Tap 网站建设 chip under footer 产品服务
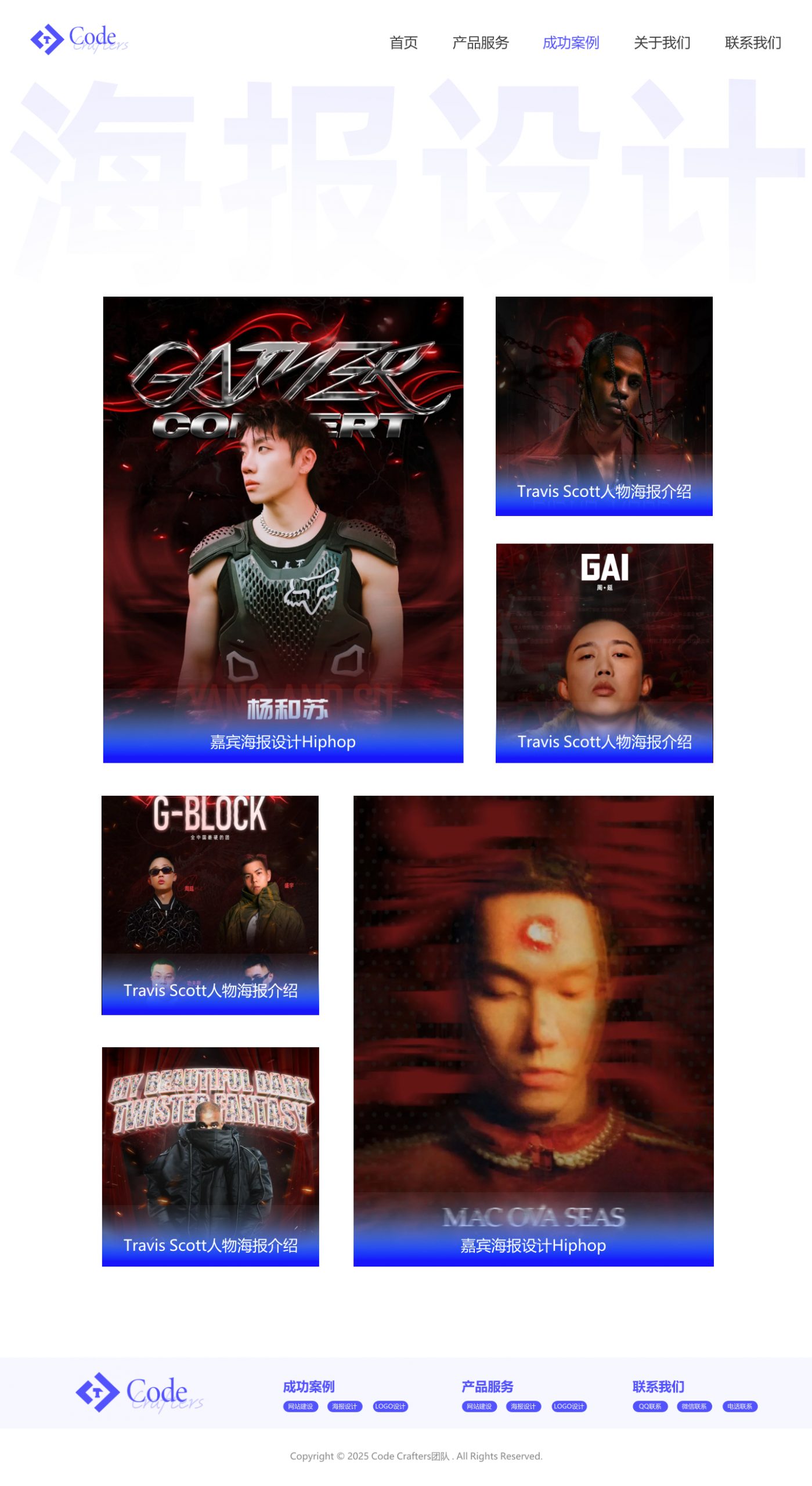This screenshot has width=812, height=1486. click(479, 1406)
